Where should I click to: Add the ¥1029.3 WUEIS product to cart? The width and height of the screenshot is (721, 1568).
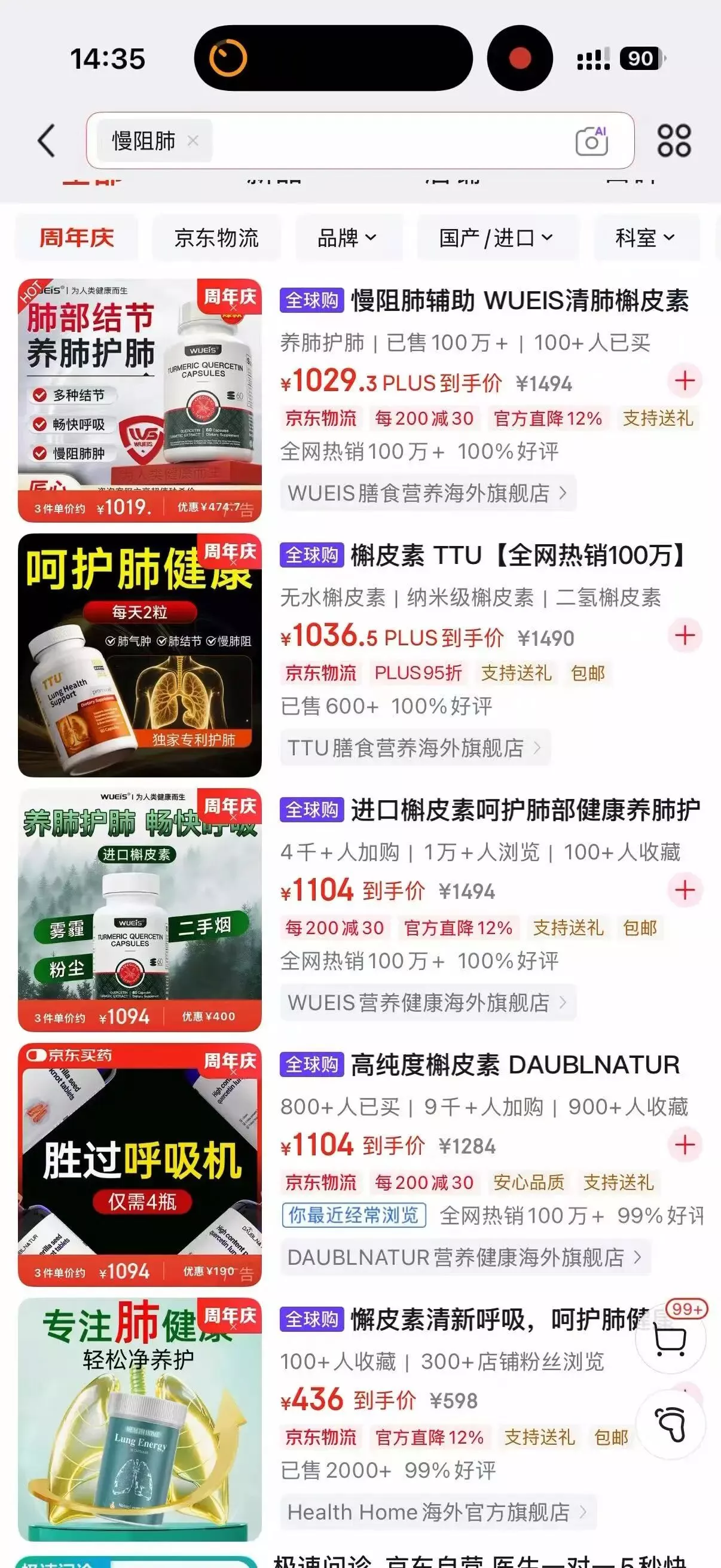click(685, 381)
